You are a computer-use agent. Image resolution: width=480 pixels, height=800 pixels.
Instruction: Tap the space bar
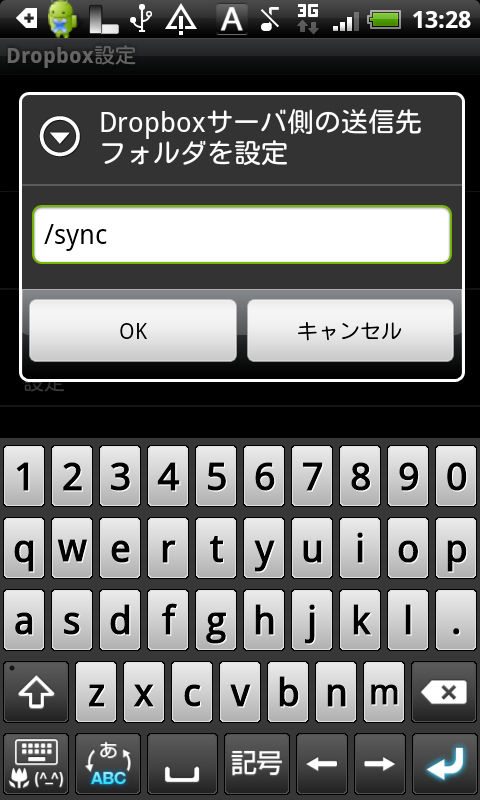(182, 764)
